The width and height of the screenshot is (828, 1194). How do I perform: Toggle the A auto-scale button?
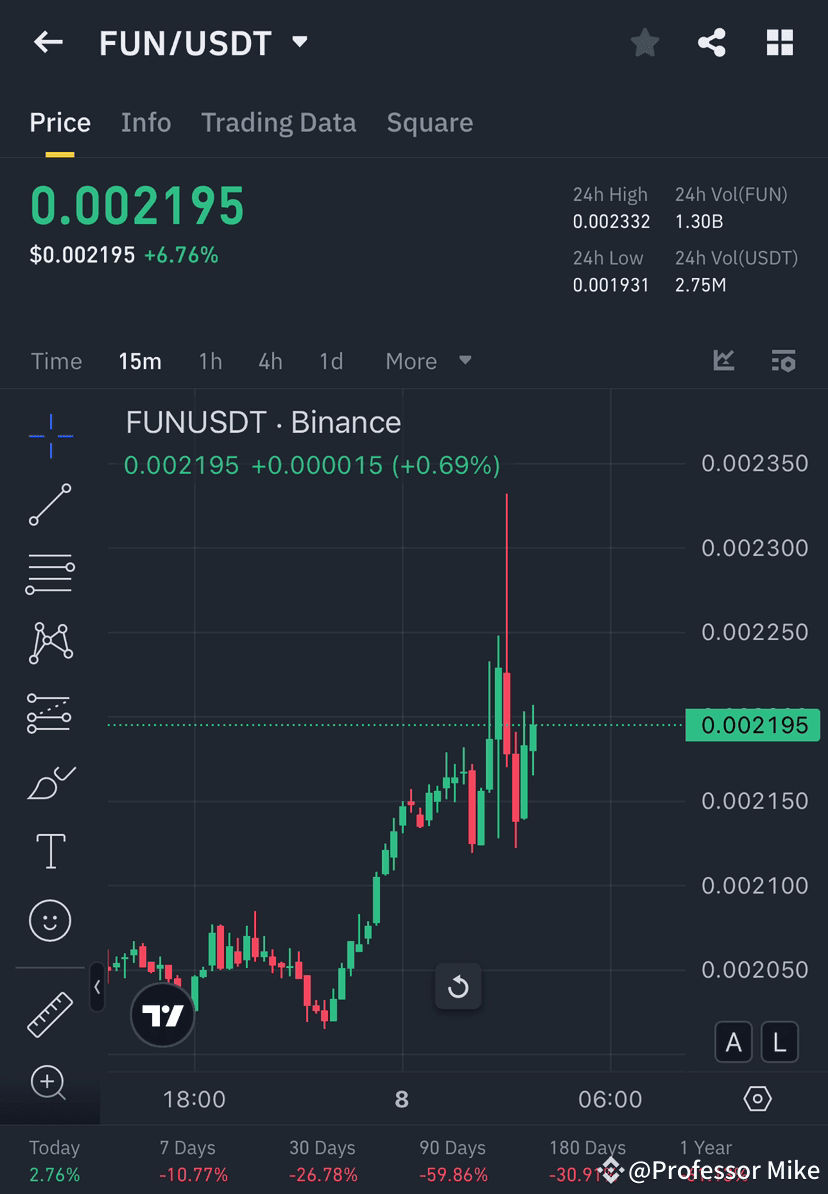coord(734,1042)
